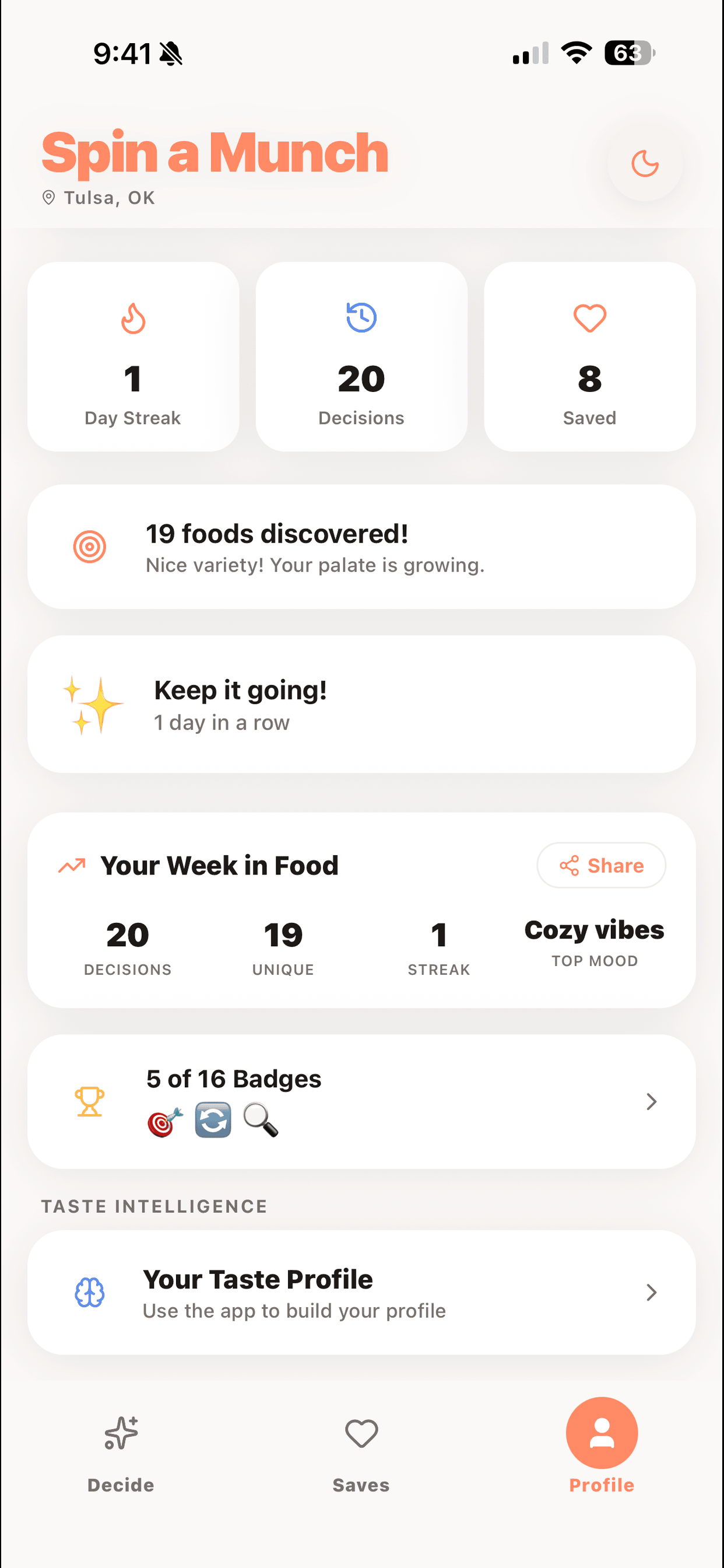Viewport: 724px width, 1568px height.
Task: Toggle dark mode with the moon icon
Action: pos(644,164)
